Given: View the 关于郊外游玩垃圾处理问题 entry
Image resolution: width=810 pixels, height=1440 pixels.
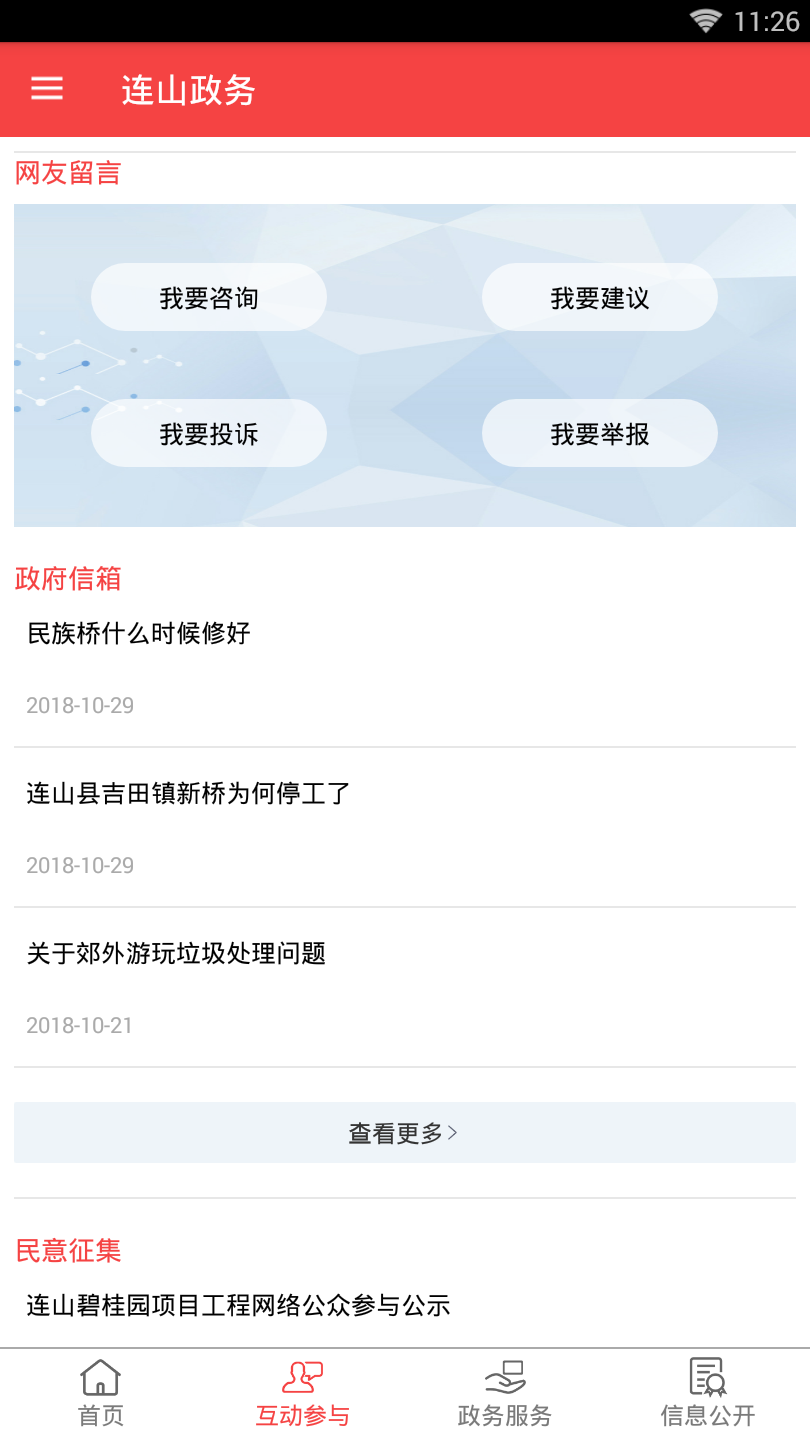Looking at the screenshot, I should [x=177, y=954].
